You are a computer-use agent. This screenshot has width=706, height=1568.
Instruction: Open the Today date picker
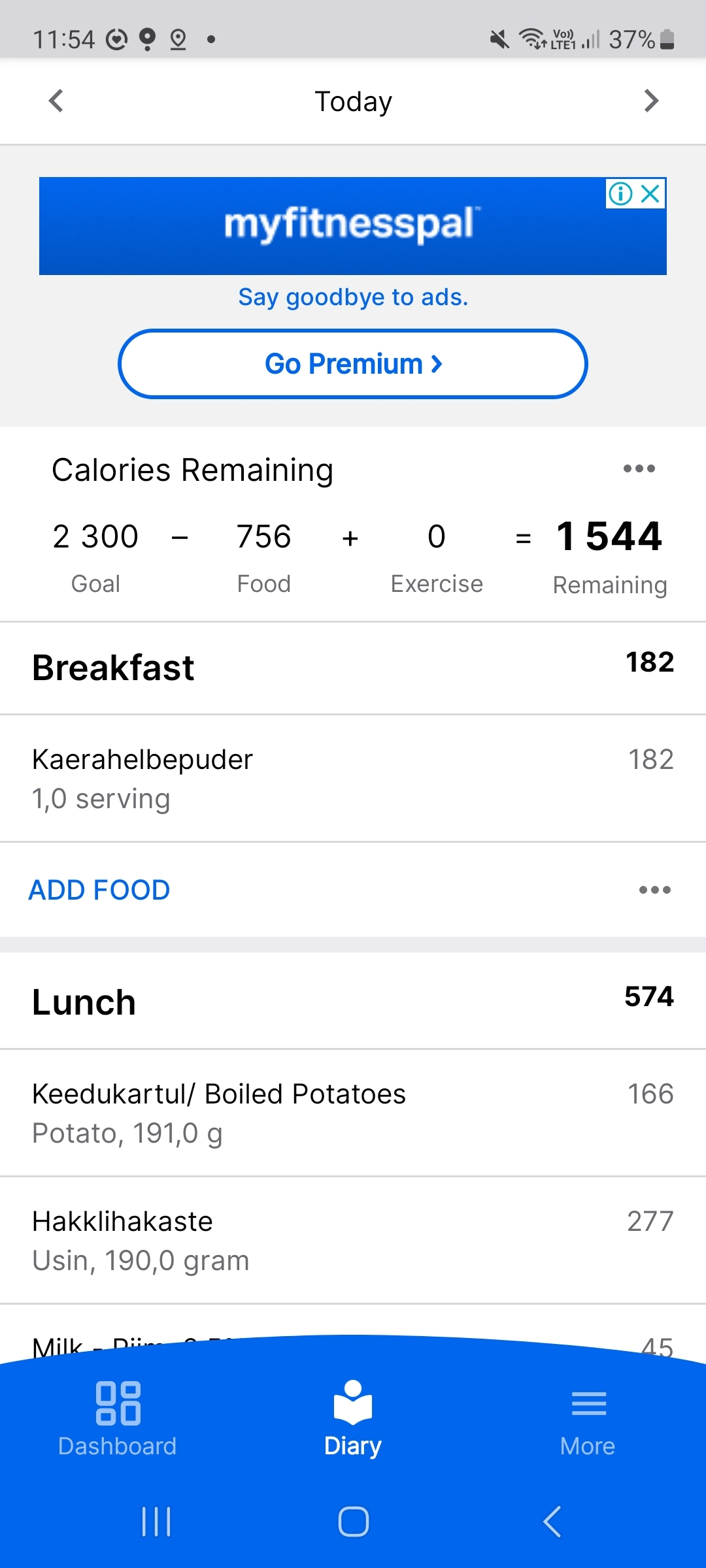pos(353,102)
